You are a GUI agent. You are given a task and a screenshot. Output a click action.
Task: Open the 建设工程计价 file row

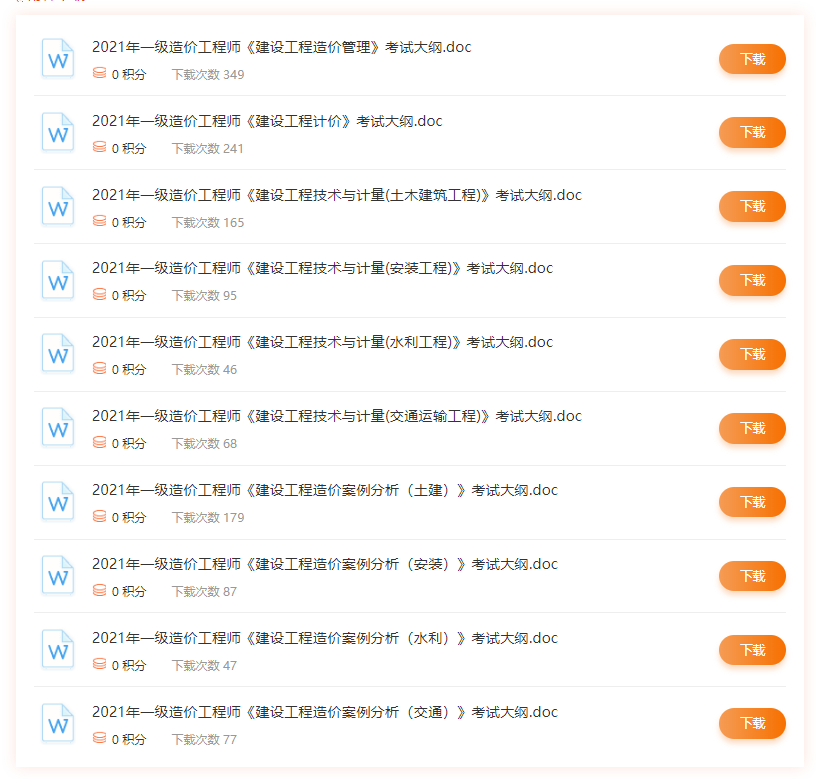point(267,121)
